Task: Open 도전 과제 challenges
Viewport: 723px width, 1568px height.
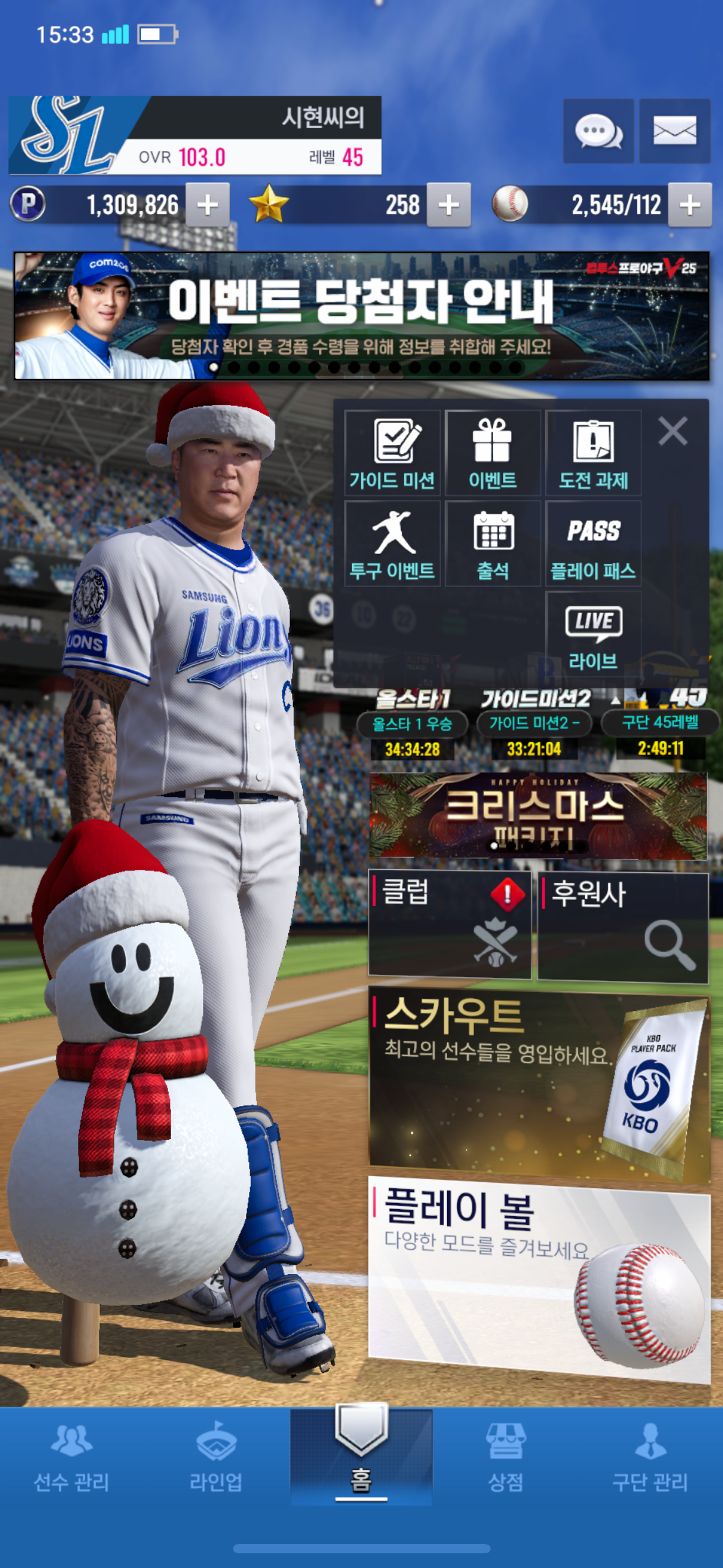Action: click(x=593, y=454)
